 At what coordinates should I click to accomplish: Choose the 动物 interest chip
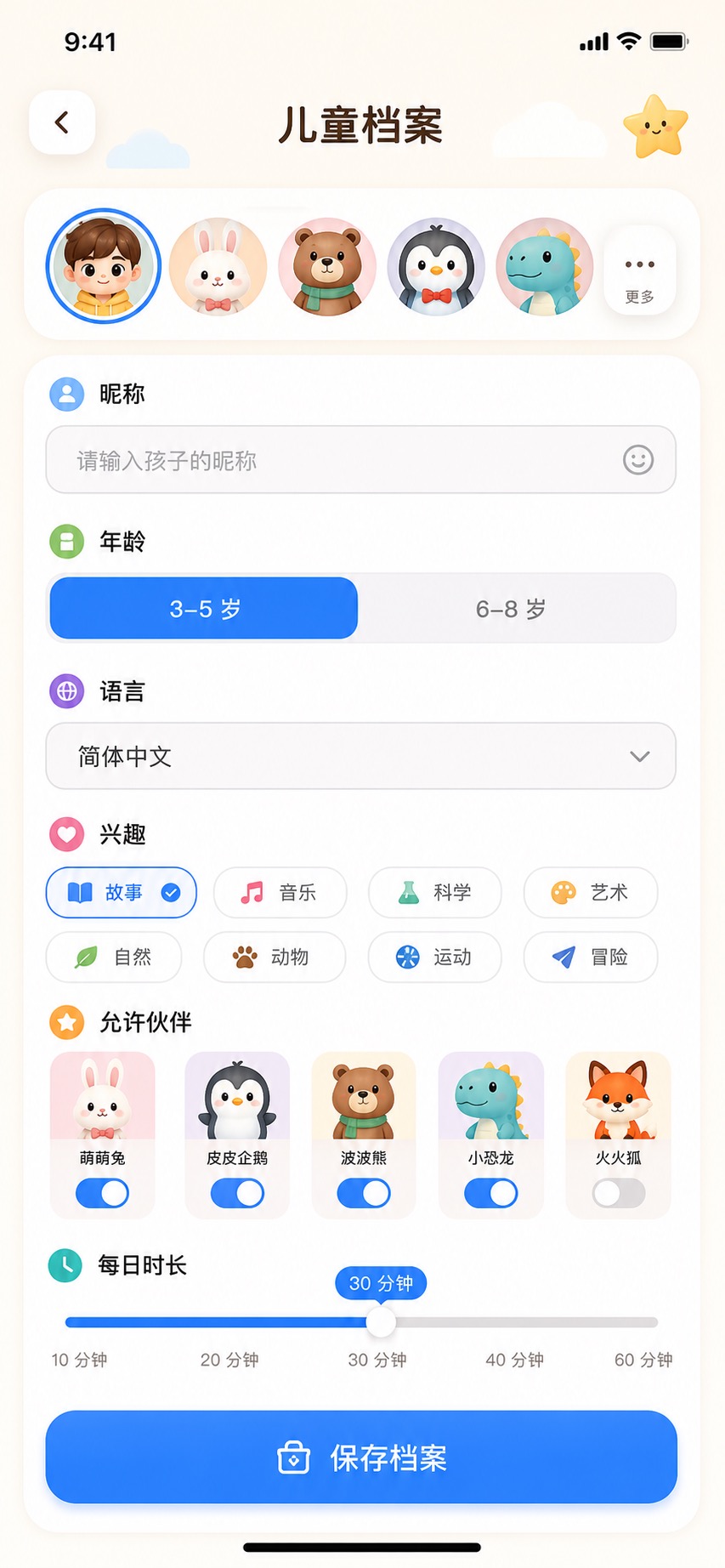(275, 957)
